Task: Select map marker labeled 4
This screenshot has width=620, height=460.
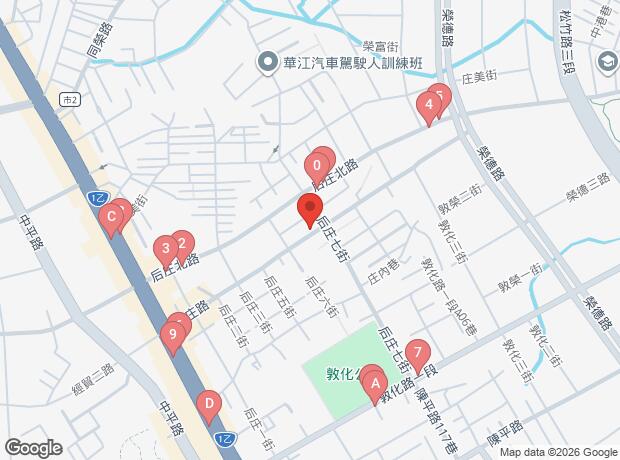Action: pyautogui.click(x=429, y=106)
